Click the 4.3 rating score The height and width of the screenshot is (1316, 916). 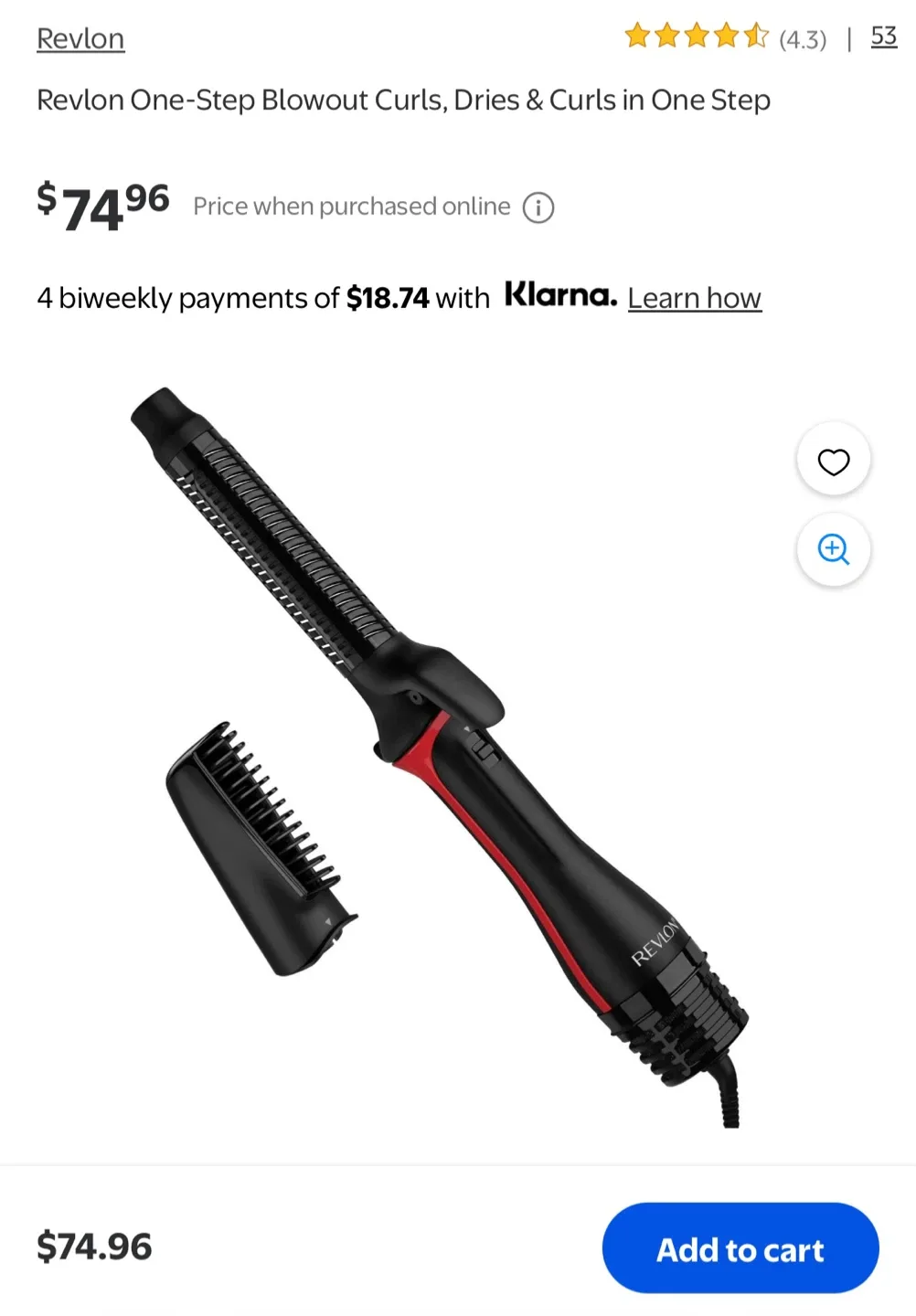801,38
